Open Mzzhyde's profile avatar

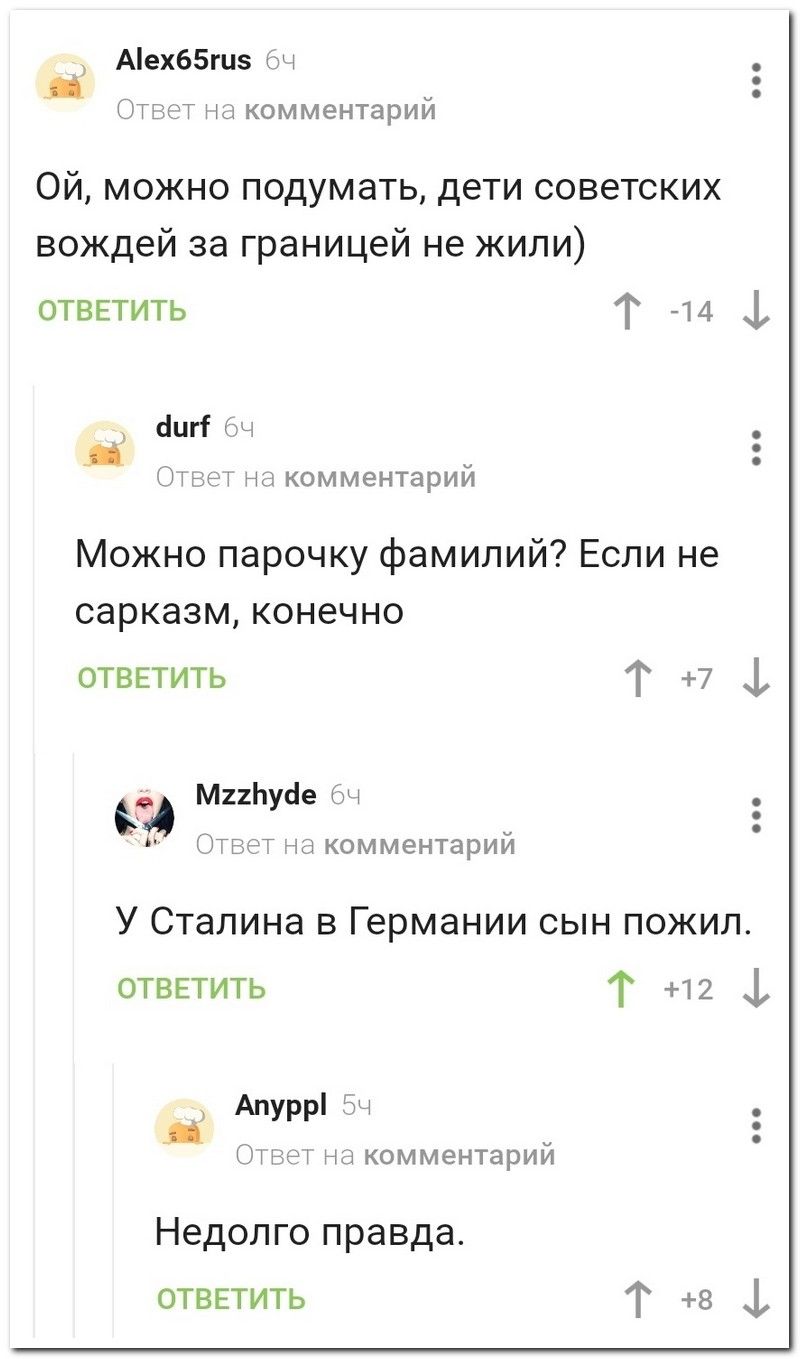[146, 816]
